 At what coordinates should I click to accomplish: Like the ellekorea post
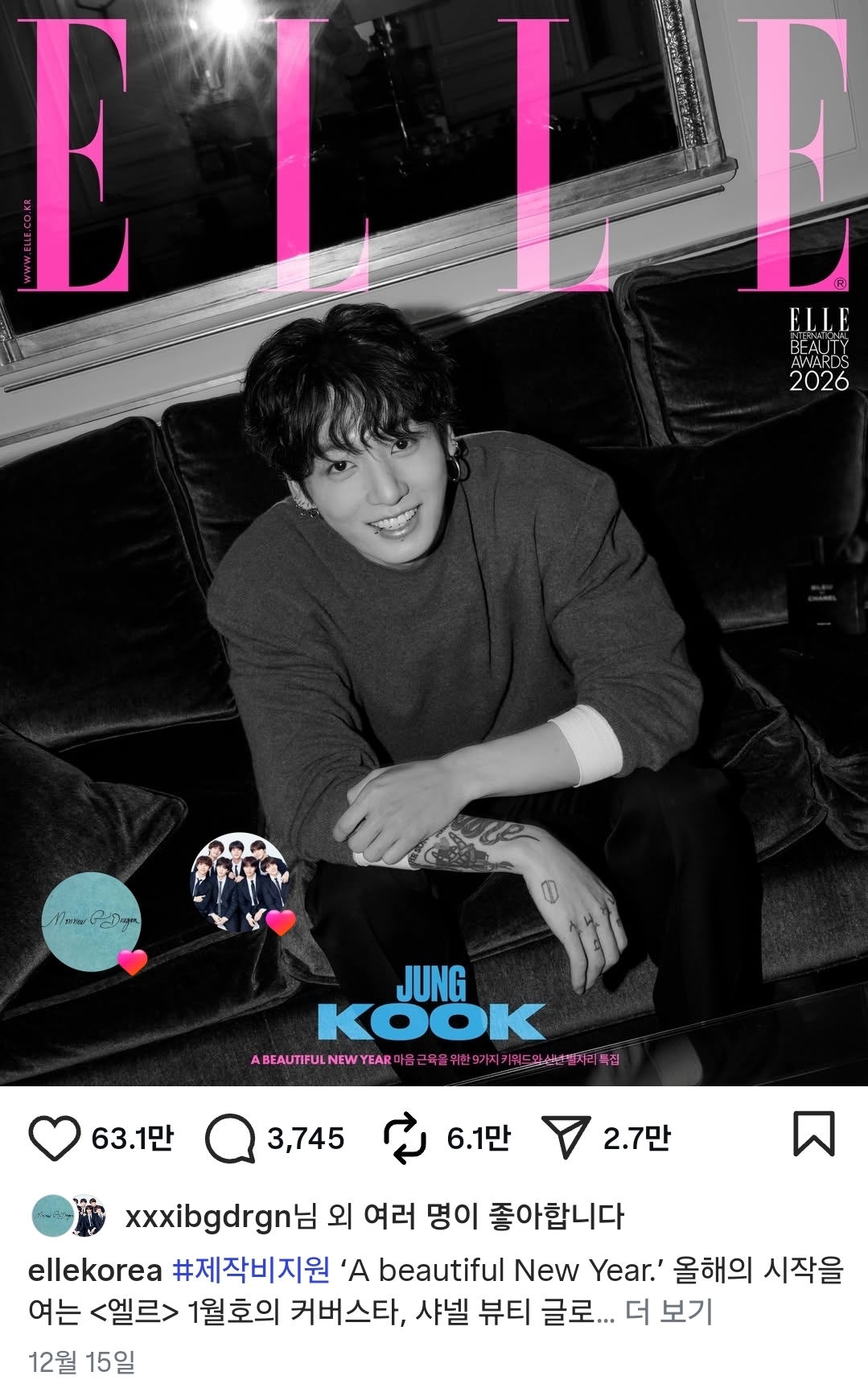pyautogui.click(x=54, y=1138)
